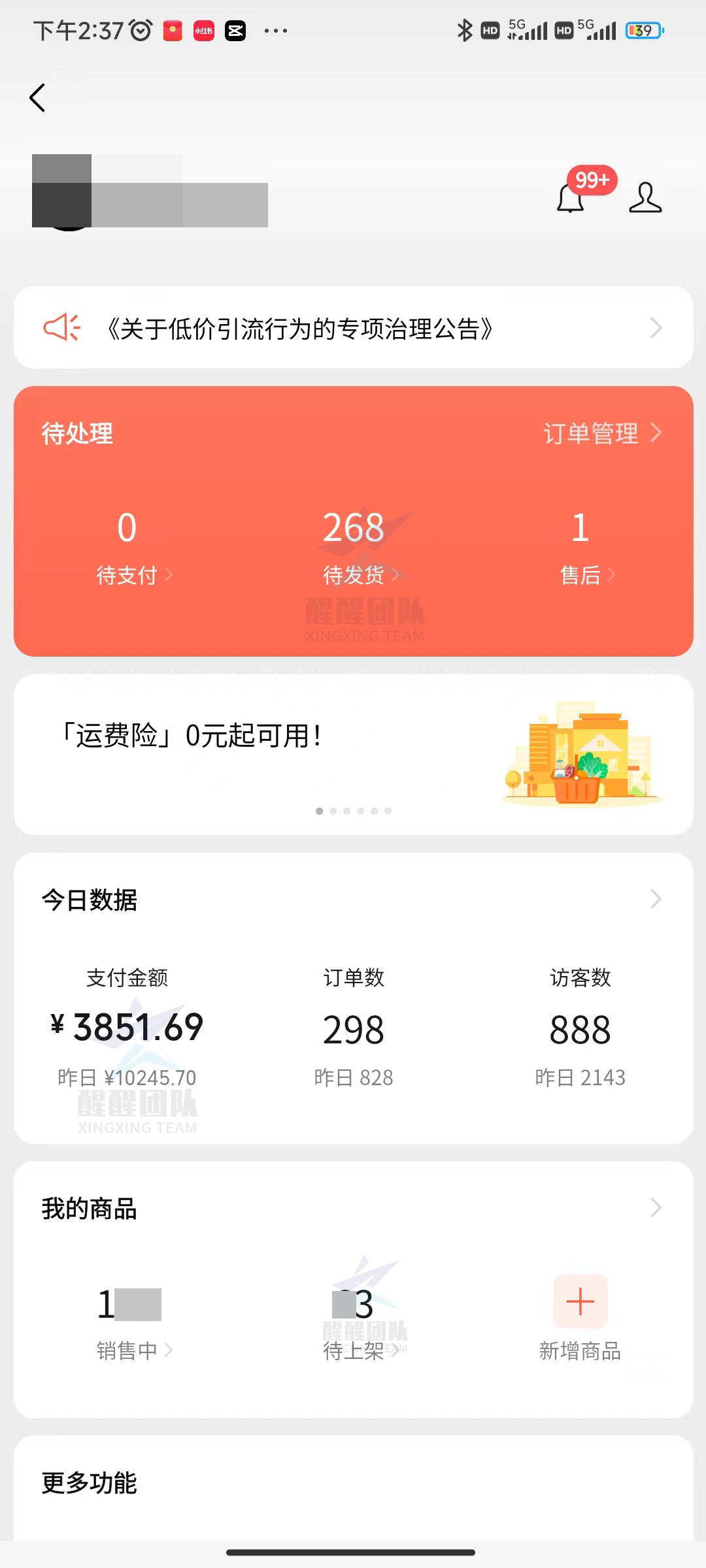Open the account profile icon
The height and width of the screenshot is (1568, 706).
[x=645, y=197]
